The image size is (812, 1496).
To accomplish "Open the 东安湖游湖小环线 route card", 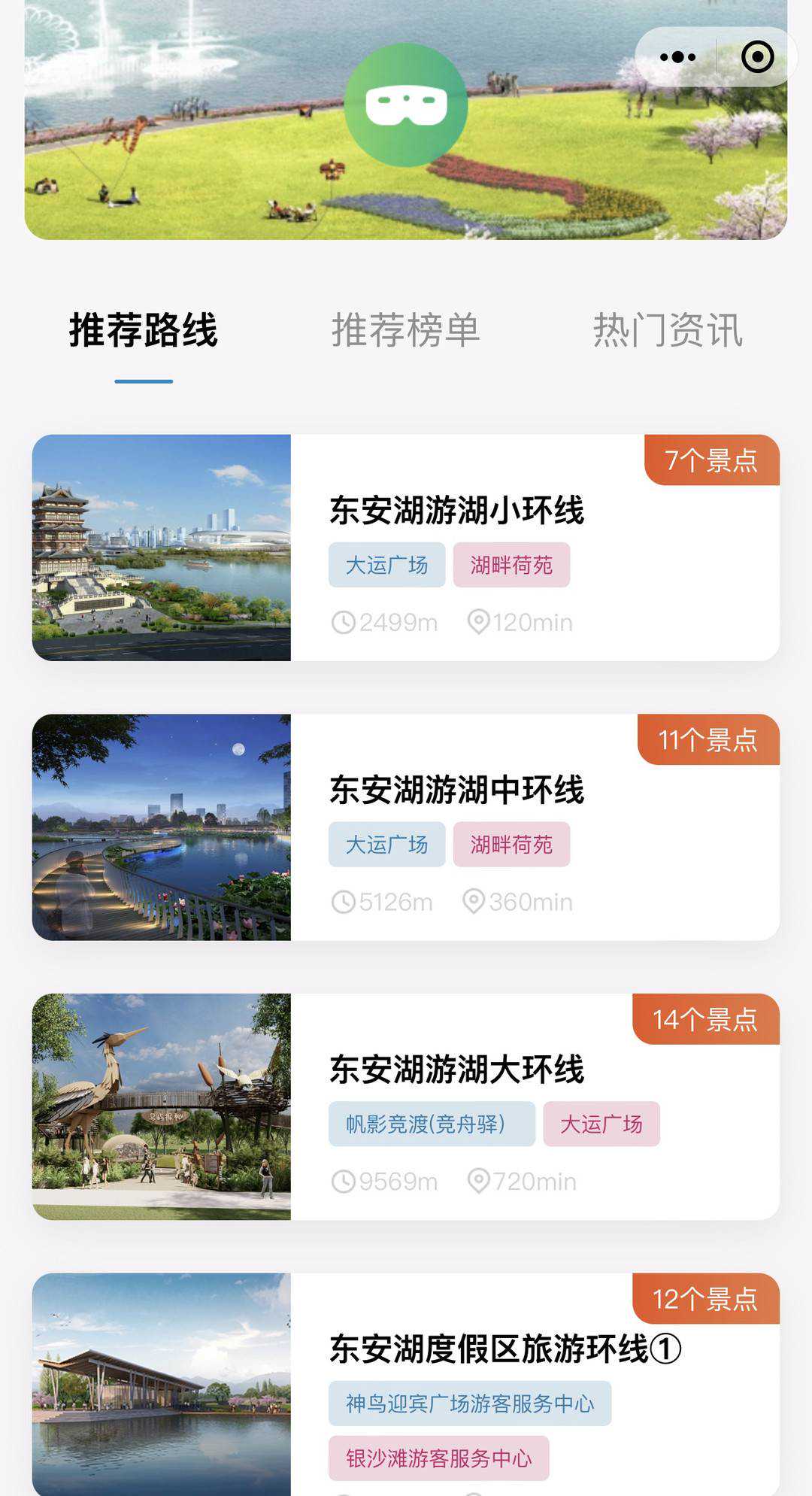I will click(456, 511).
